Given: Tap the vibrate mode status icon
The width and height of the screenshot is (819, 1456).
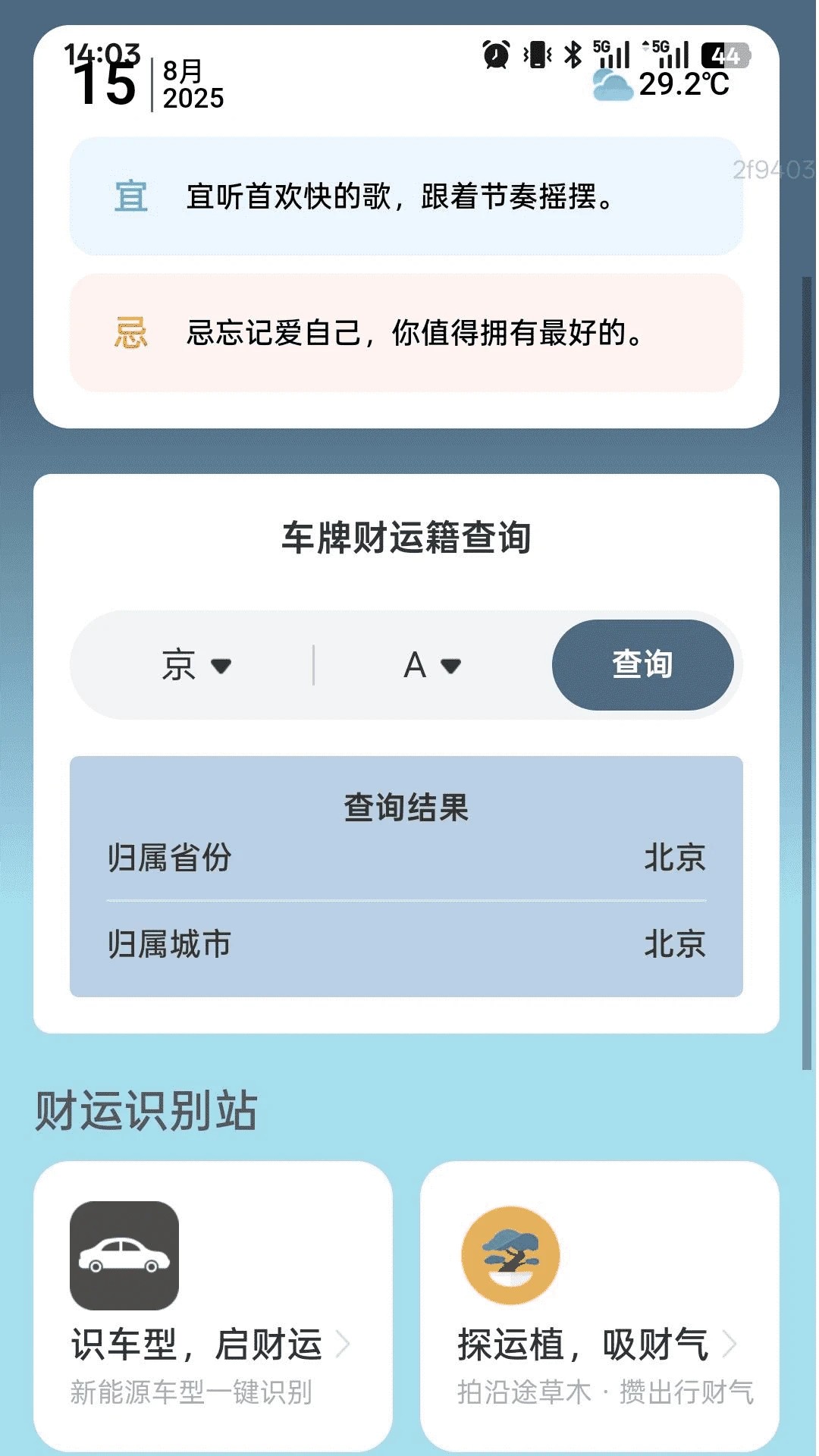Looking at the screenshot, I should (536, 53).
